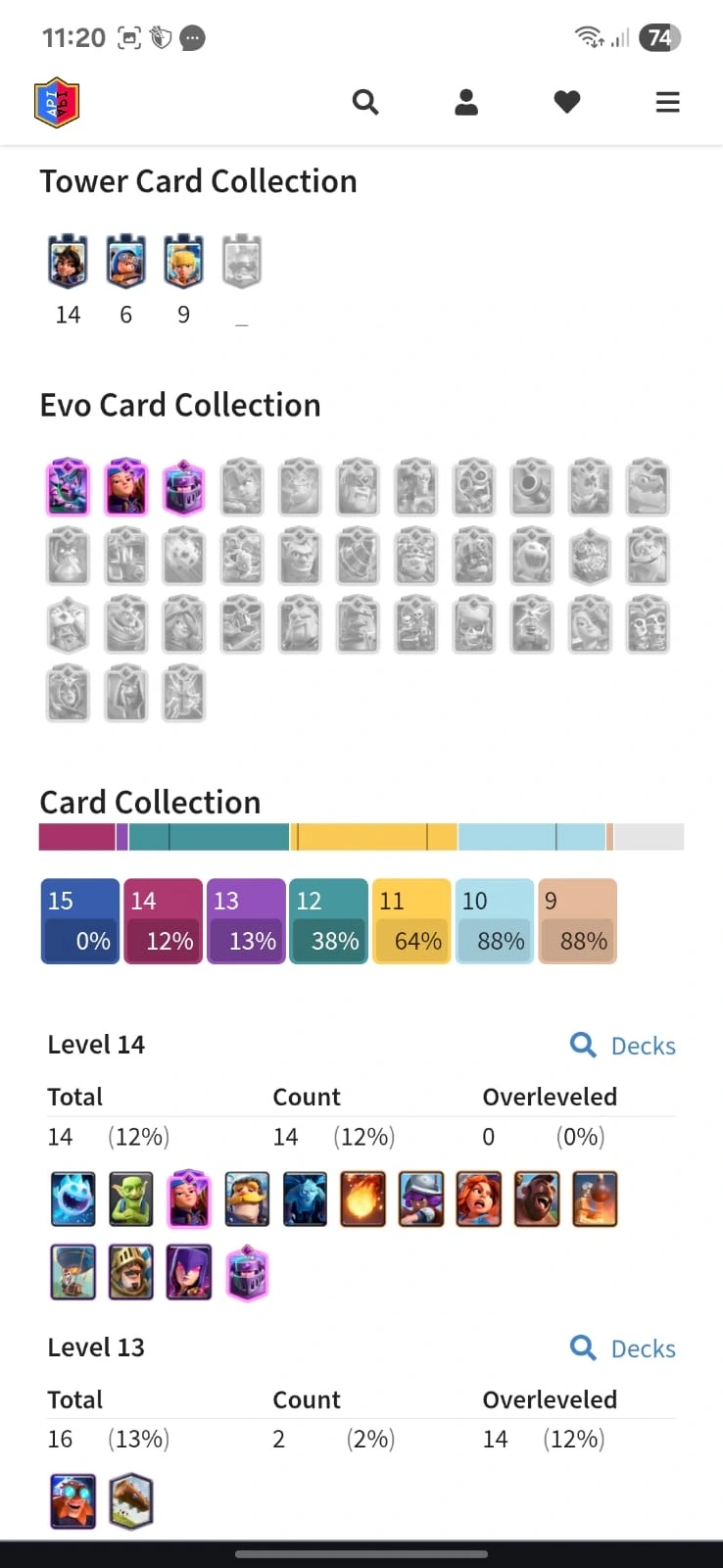Open Decks link for Level 14

[x=624, y=1046]
